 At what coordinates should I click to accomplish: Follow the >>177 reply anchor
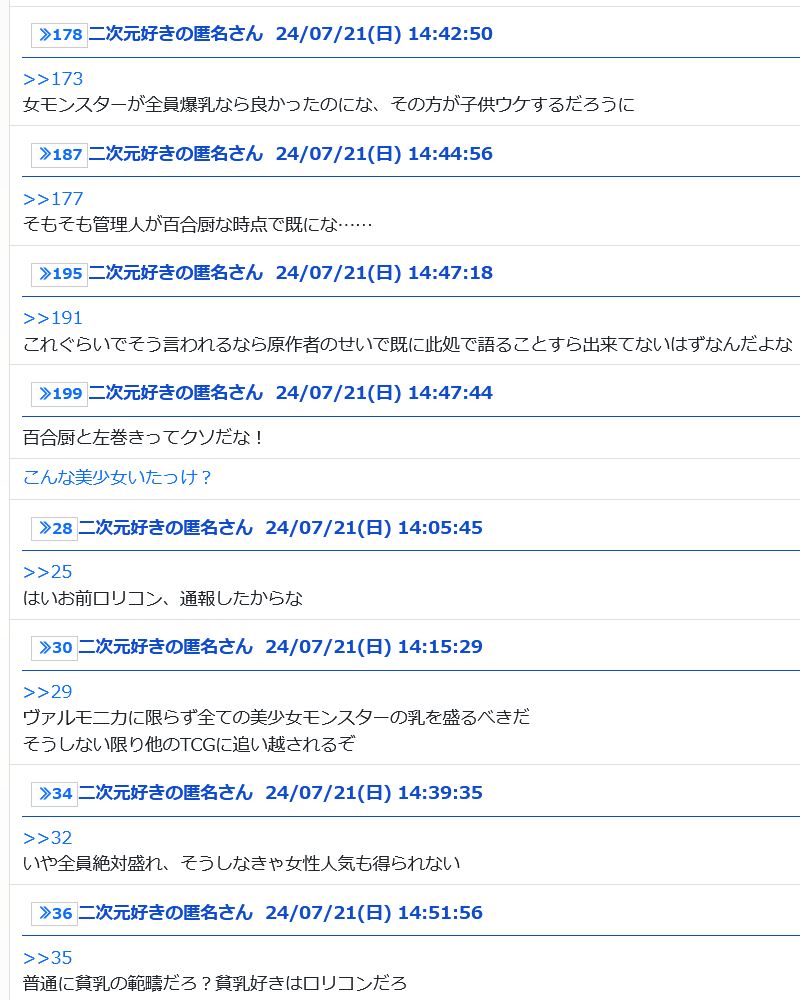pos(53,199)
